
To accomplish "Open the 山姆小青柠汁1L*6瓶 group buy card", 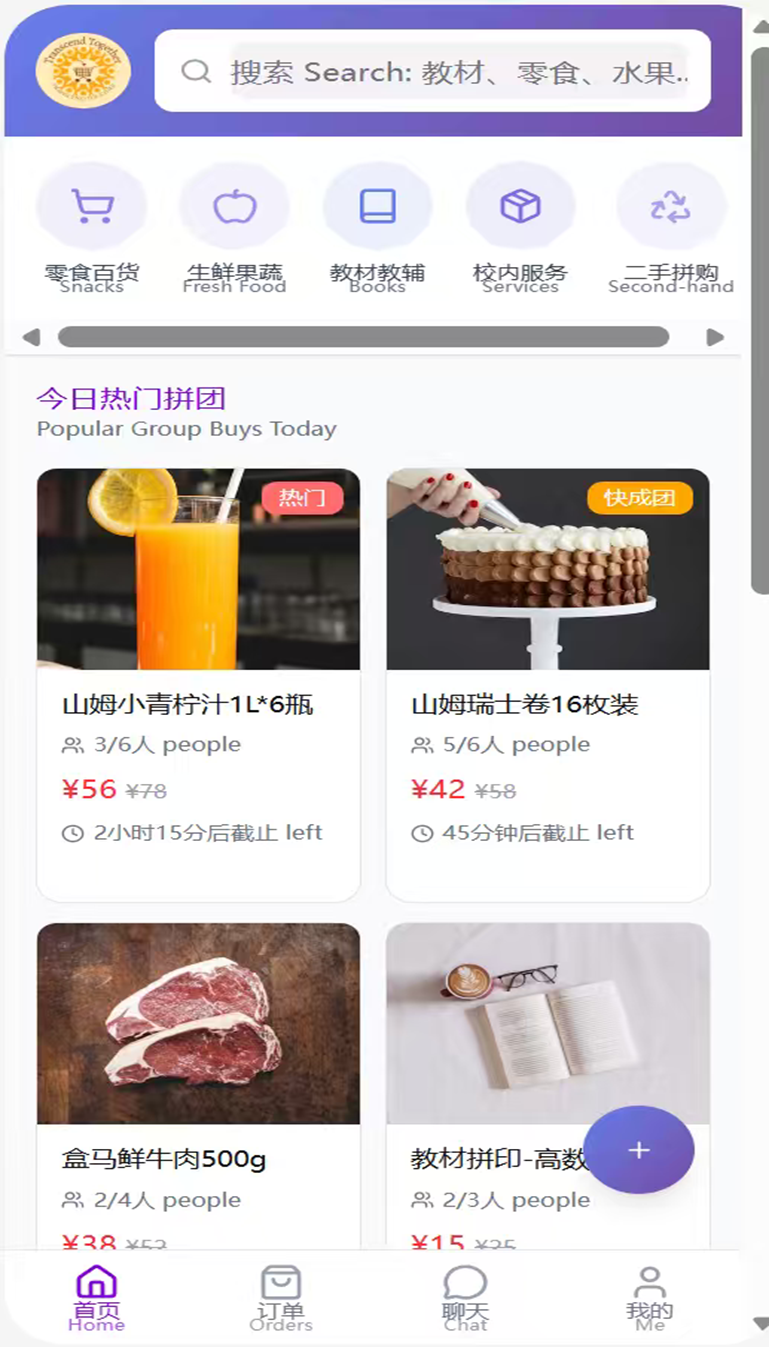I will pos(198,685).
